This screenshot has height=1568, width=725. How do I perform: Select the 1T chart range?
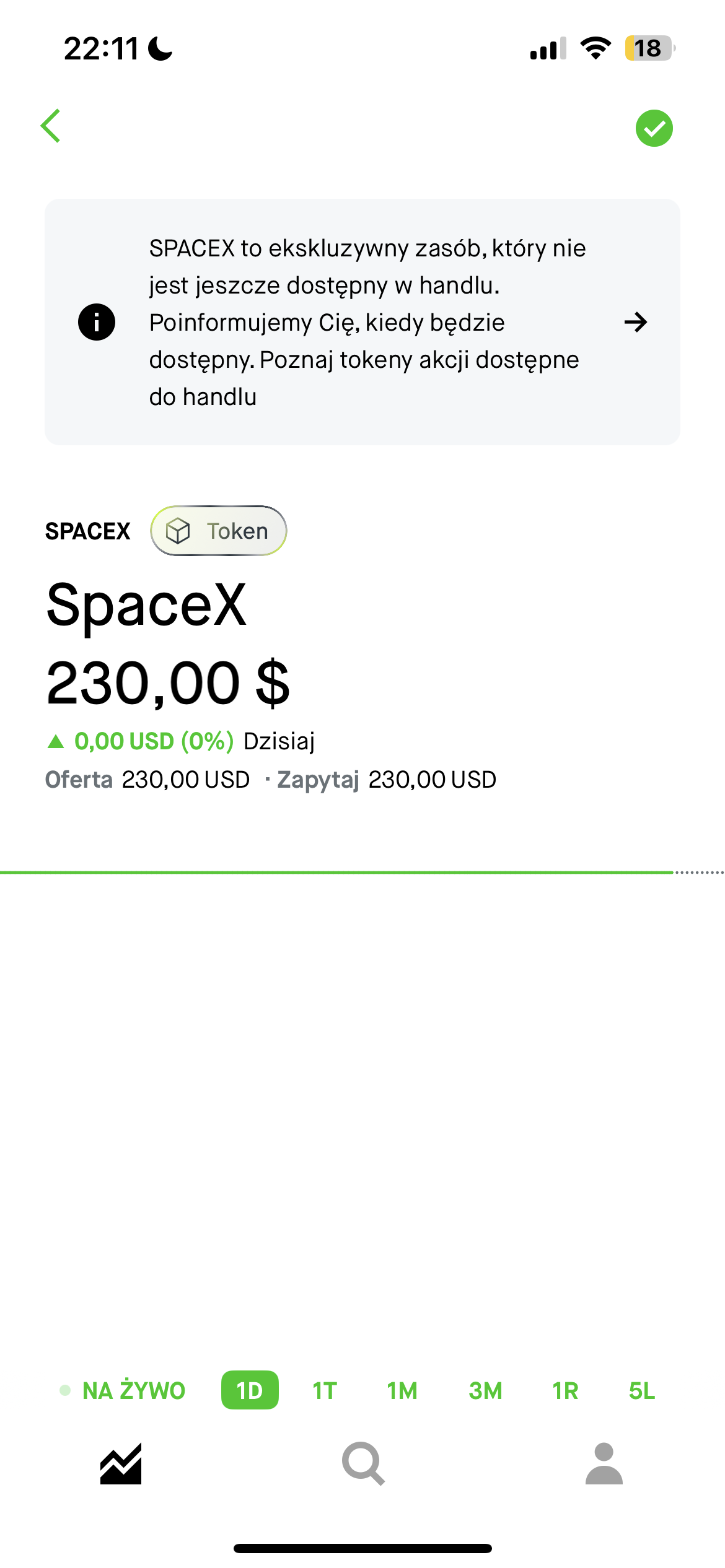(x=325, y=1391)
